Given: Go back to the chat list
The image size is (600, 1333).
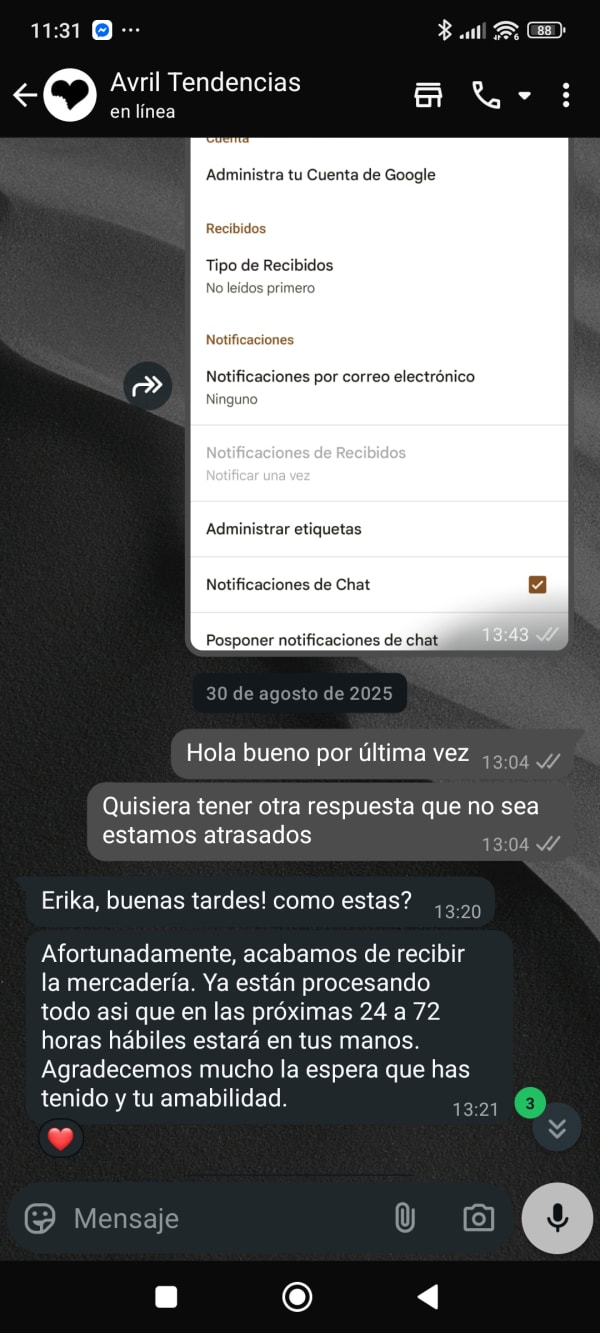Looking at the screenshot, I should (25, 95).
